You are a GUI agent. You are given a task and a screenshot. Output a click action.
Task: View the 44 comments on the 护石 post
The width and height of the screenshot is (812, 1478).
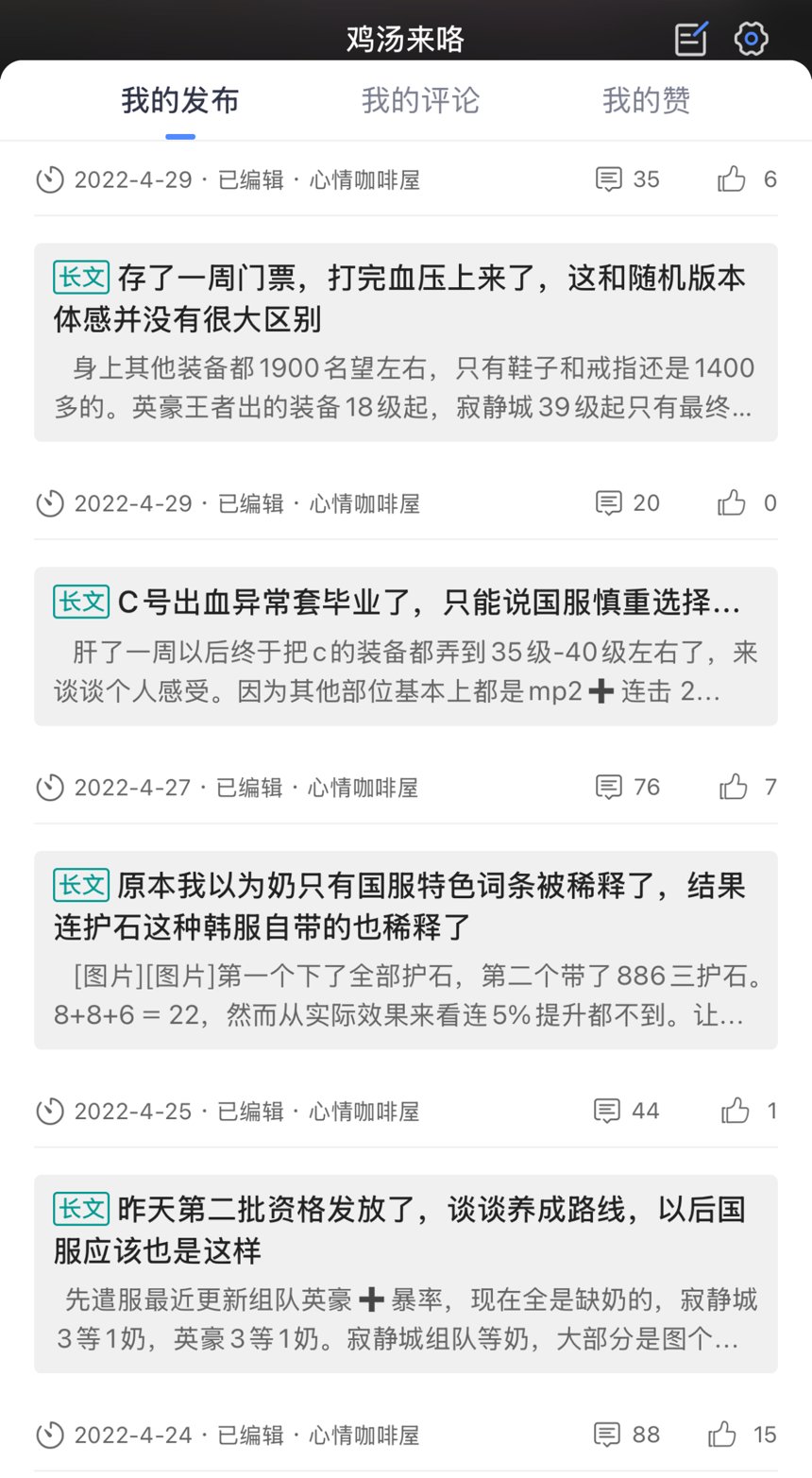click(626, 1112)
